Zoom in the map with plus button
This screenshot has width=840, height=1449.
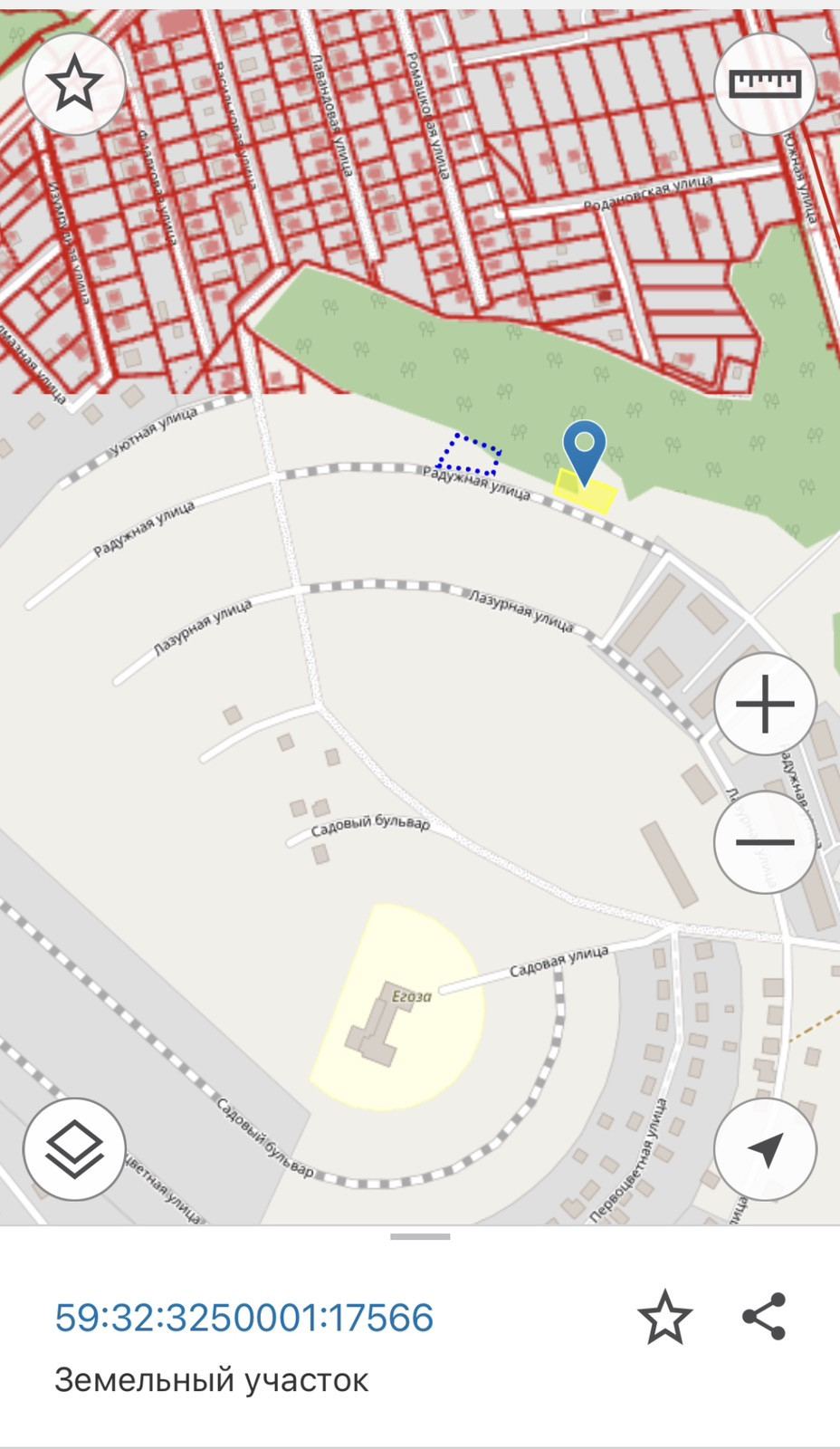point(765,704)
